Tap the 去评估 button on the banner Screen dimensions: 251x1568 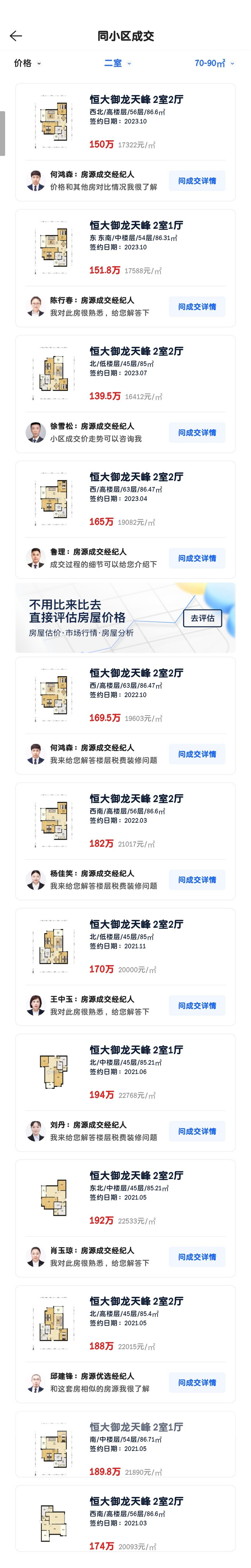point(202,618)
